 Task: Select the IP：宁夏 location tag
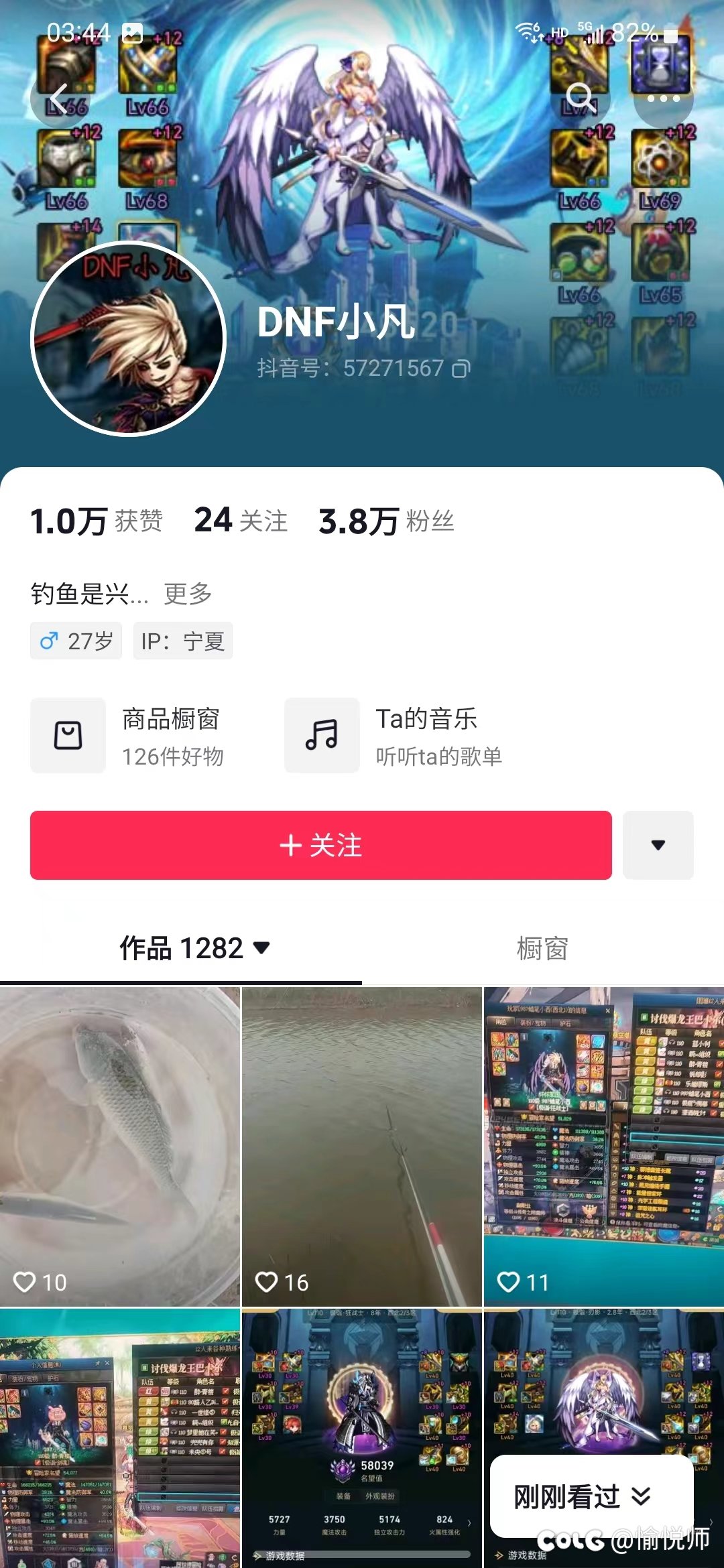click(x=182, y=640)
